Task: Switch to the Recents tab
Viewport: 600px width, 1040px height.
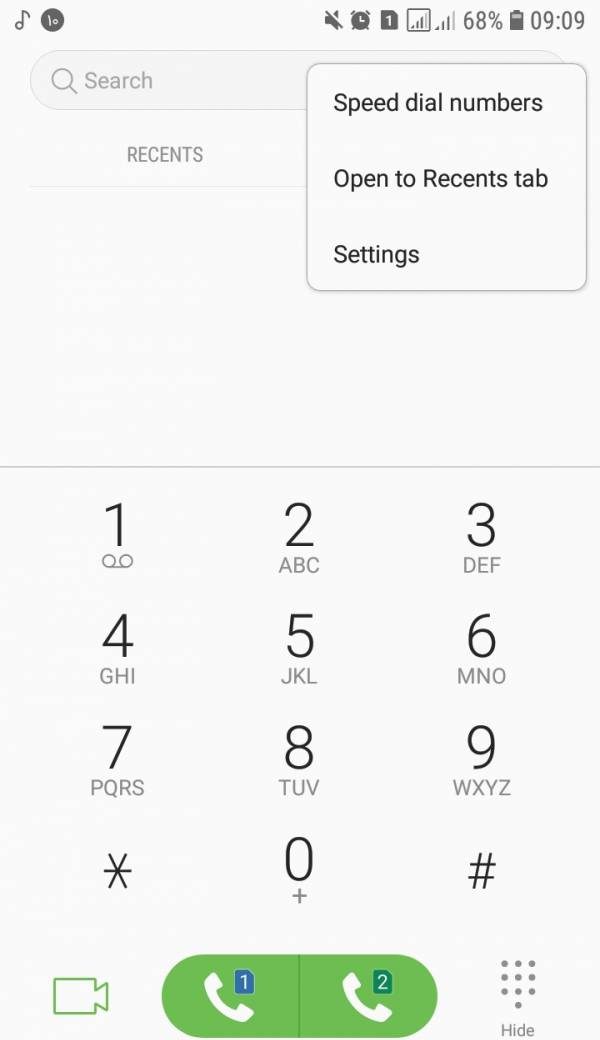Action: [165, 155]
